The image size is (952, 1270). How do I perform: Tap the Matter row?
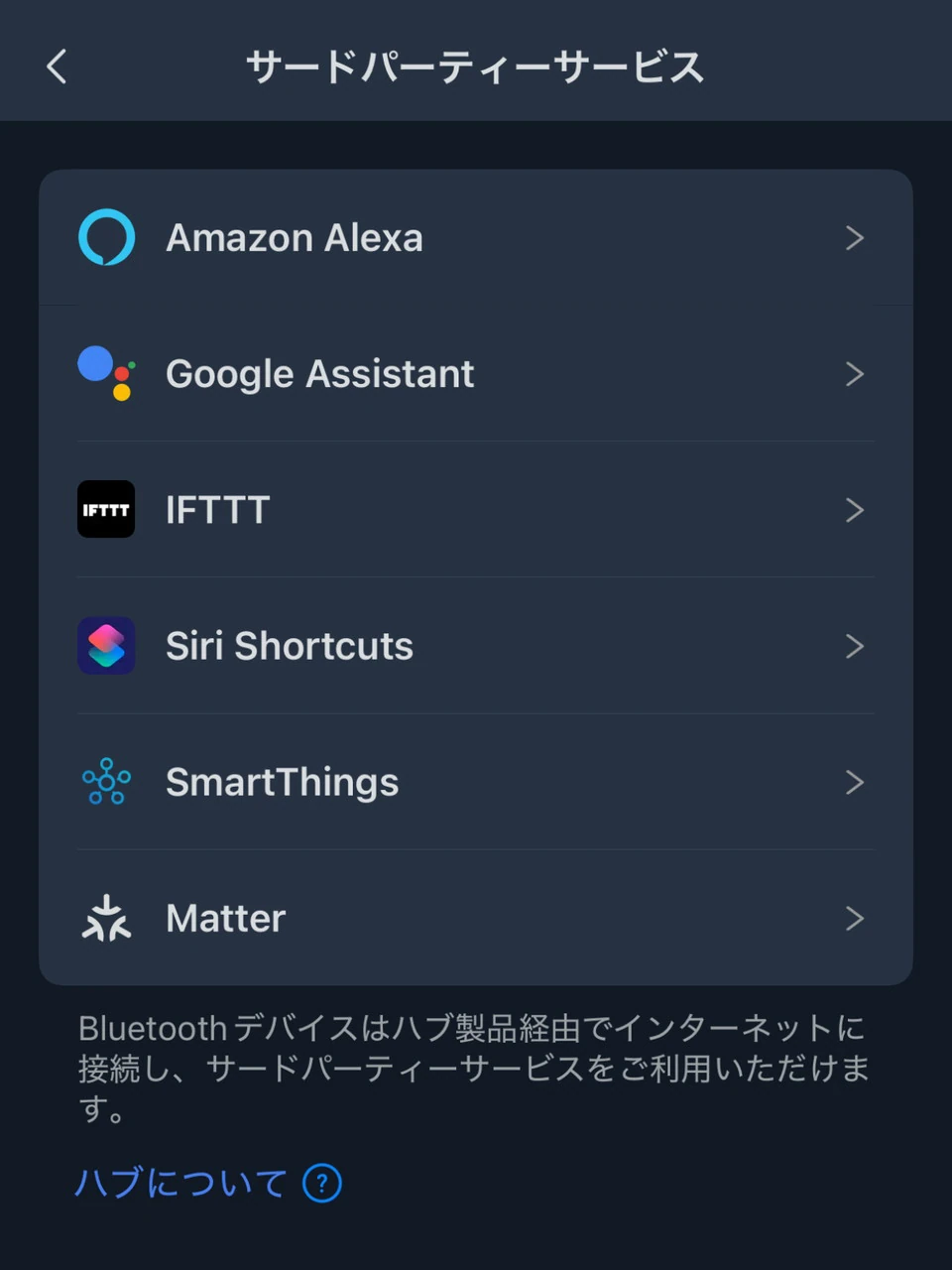point(475,918)
